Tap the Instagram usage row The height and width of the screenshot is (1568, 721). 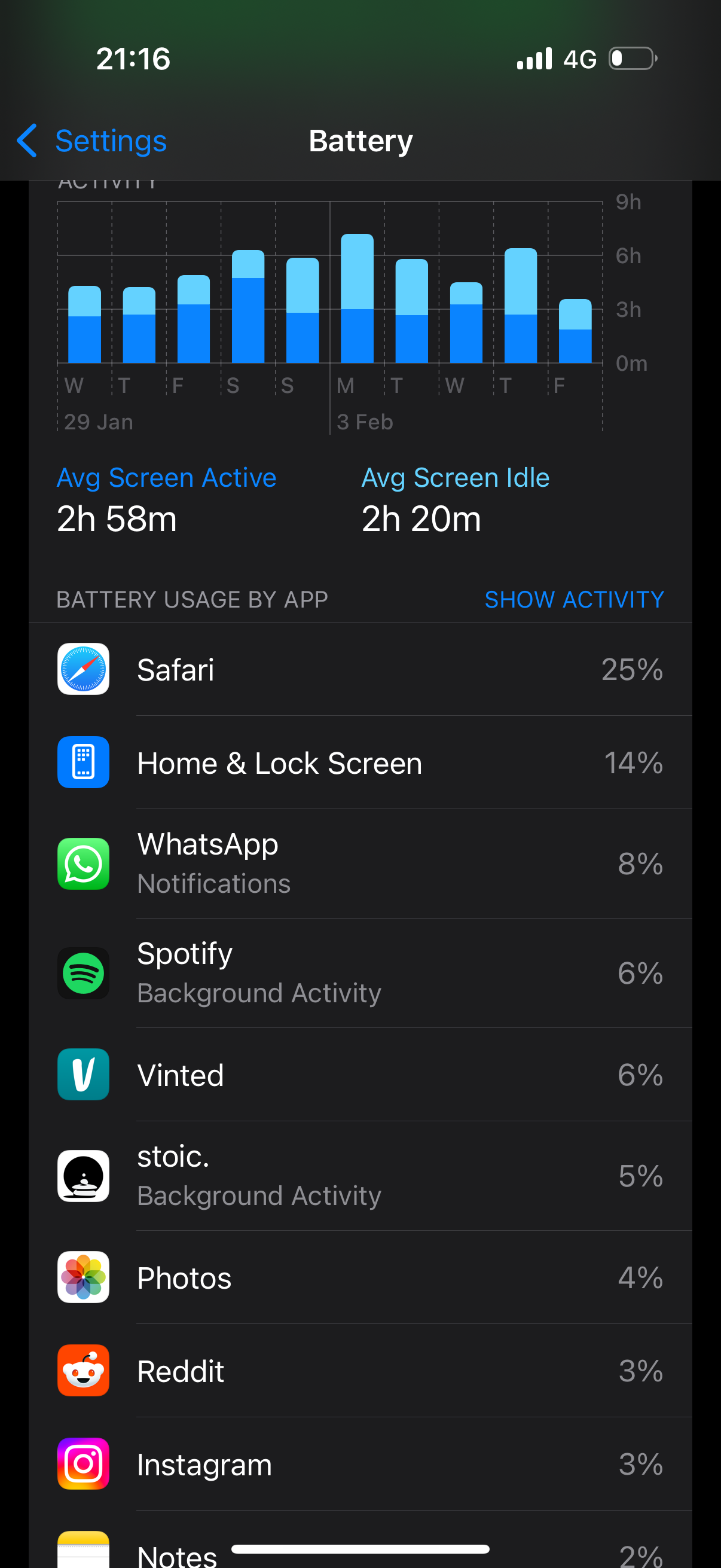360,1464
